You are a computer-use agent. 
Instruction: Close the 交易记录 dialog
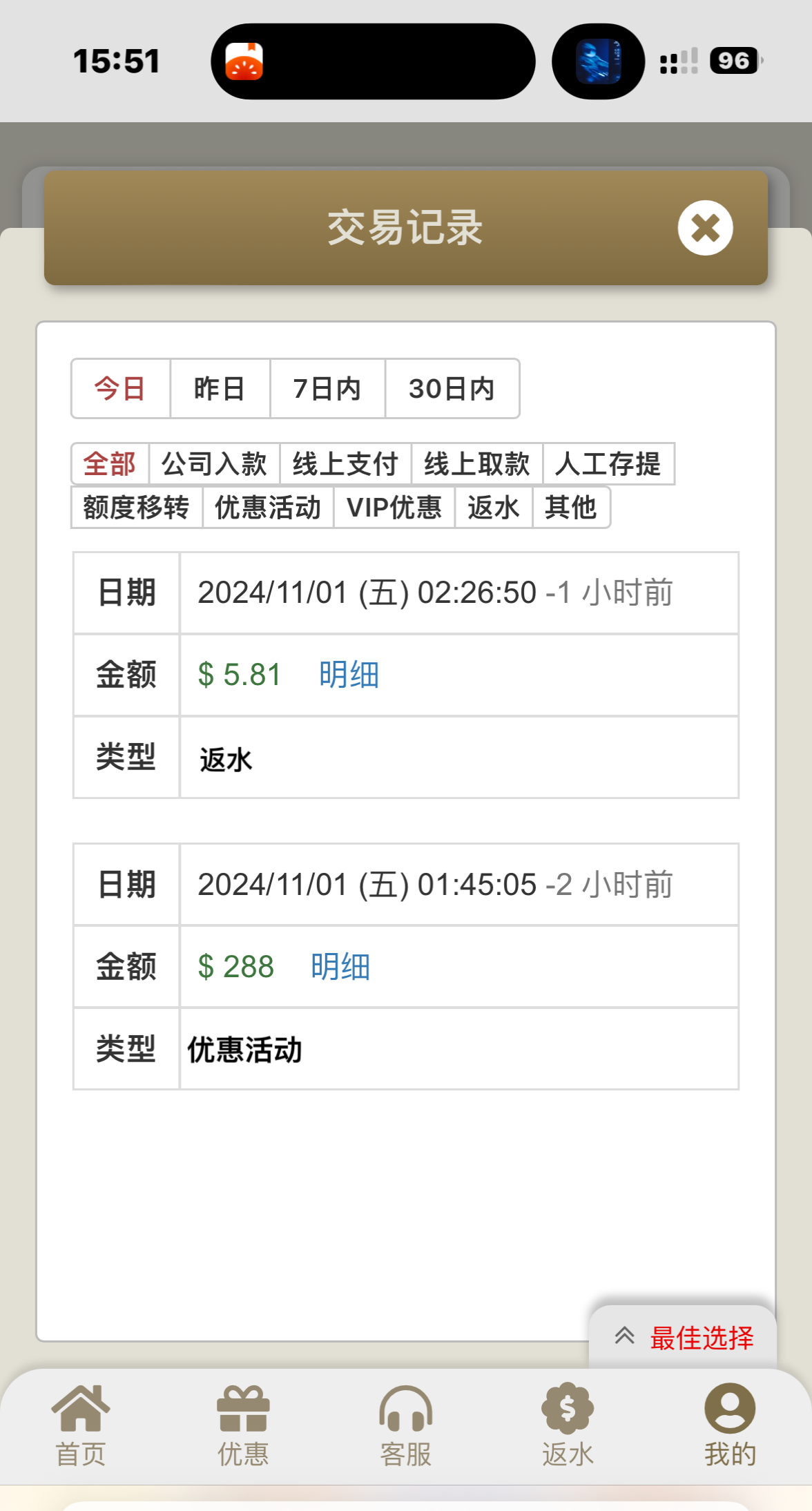pos(705,228)
